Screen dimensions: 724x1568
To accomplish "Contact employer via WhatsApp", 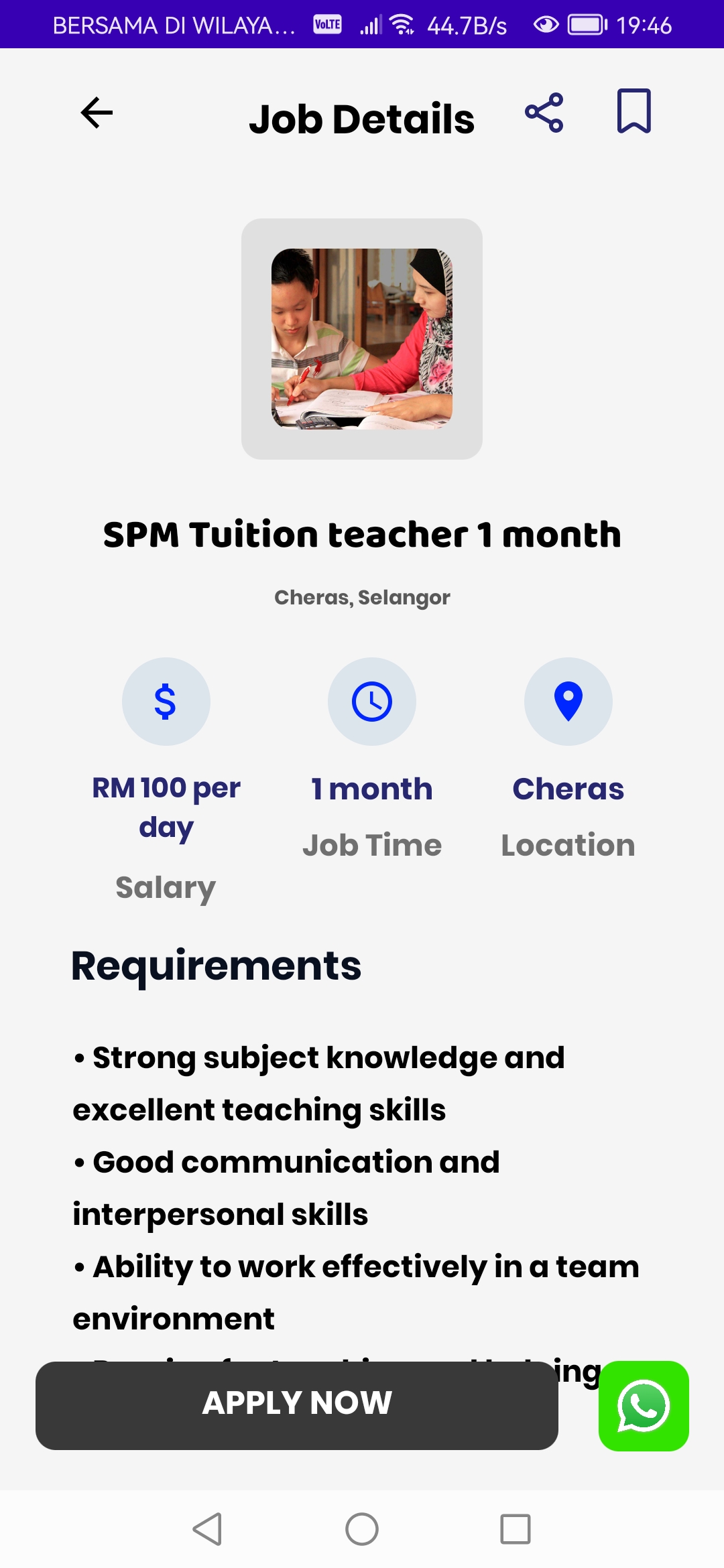I will click(x=644, y=1406).
